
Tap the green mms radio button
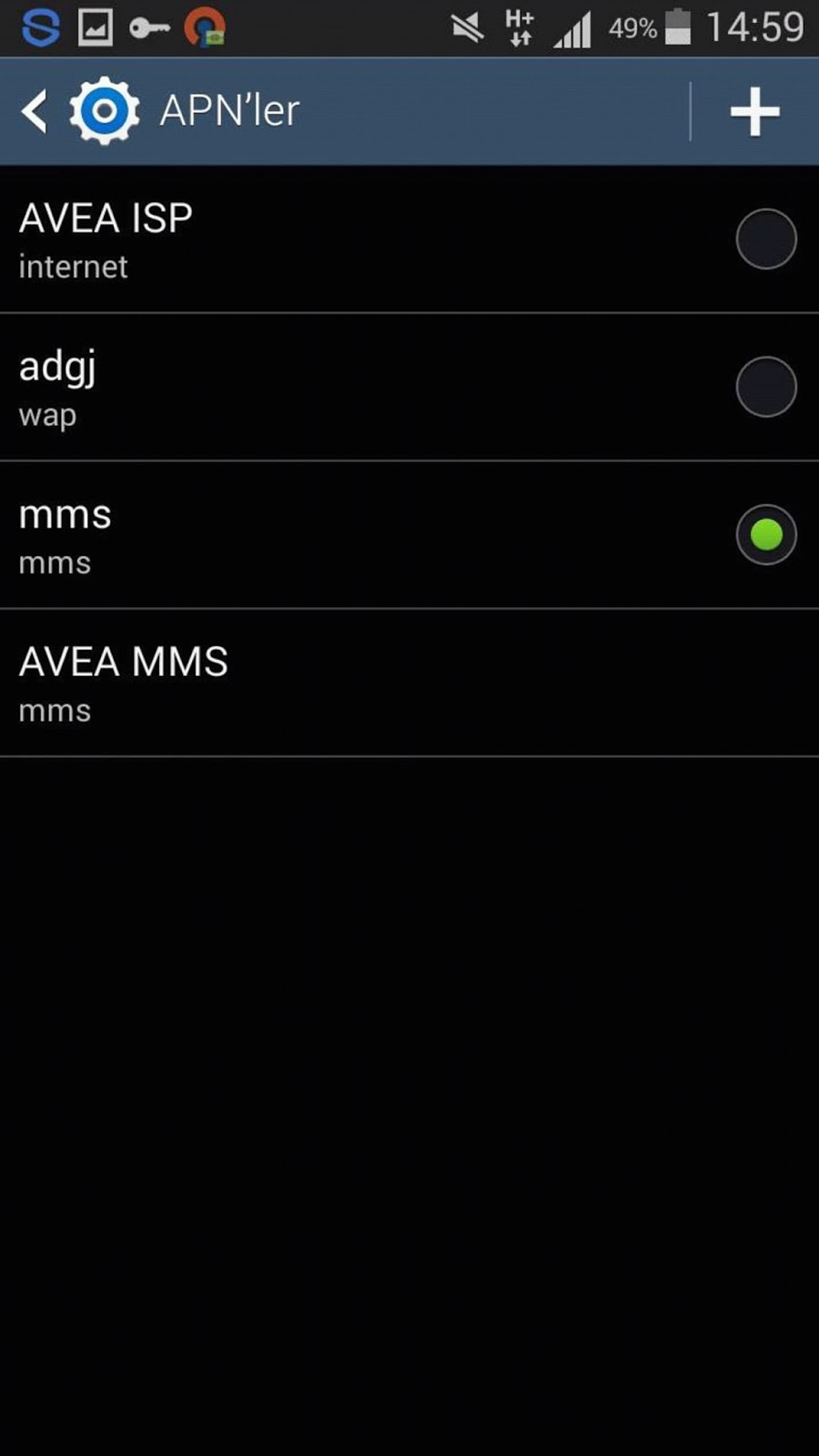pyautogui.click(x=766, y=534)
